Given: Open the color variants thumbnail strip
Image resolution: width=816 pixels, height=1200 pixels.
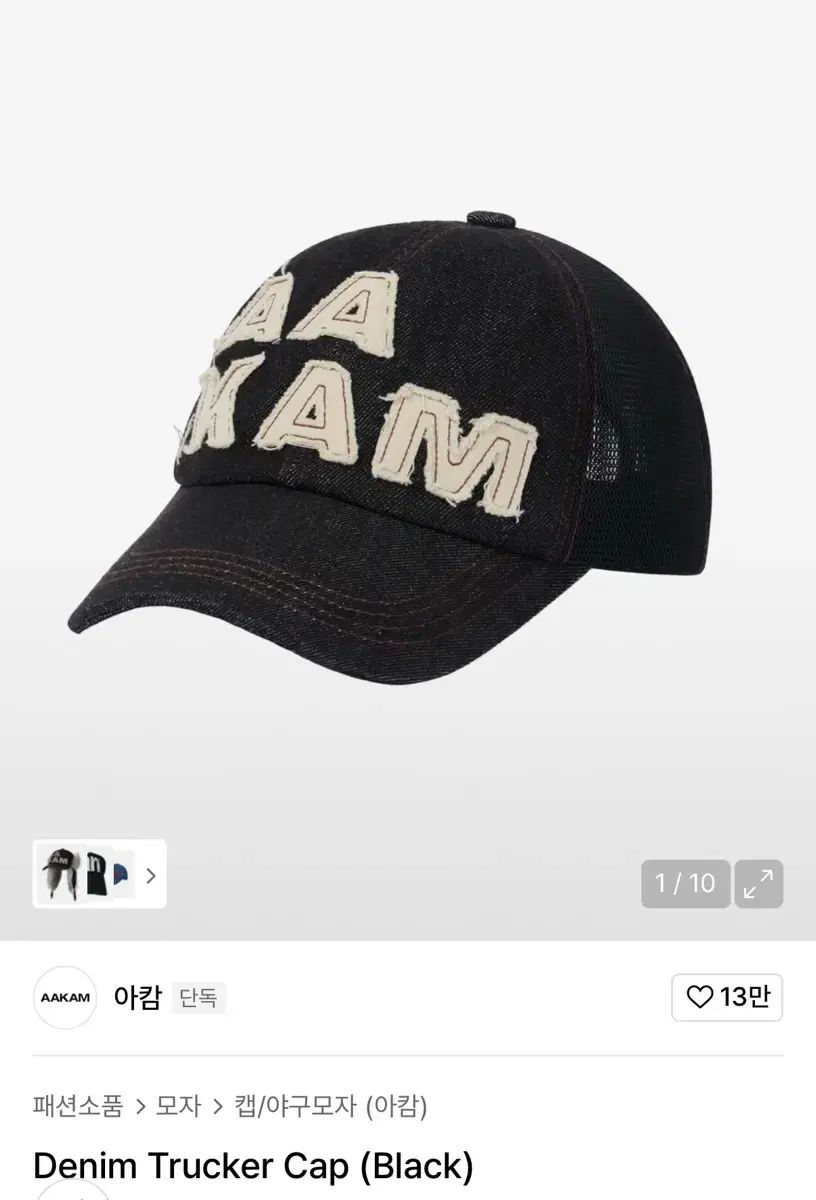Looking at the screenshot, I should (x=99, y=874).
